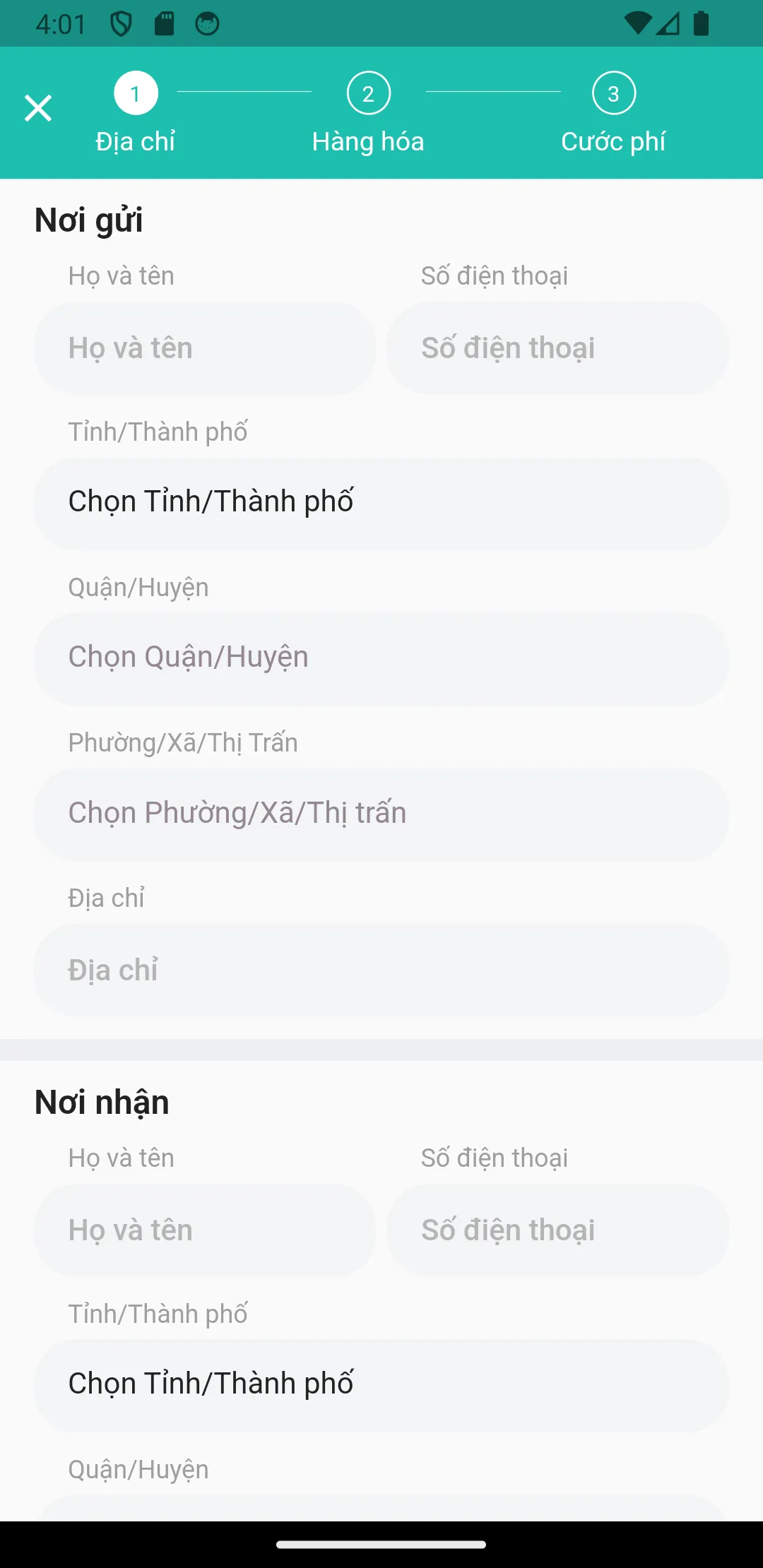Open Chọn Quận/Huyện dropdown in Nơi gửi
763x1568 pixels.
click(381, 658)
